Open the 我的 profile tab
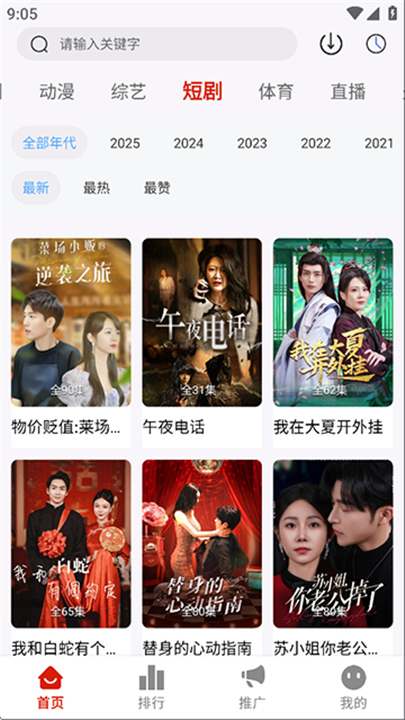 354,687
